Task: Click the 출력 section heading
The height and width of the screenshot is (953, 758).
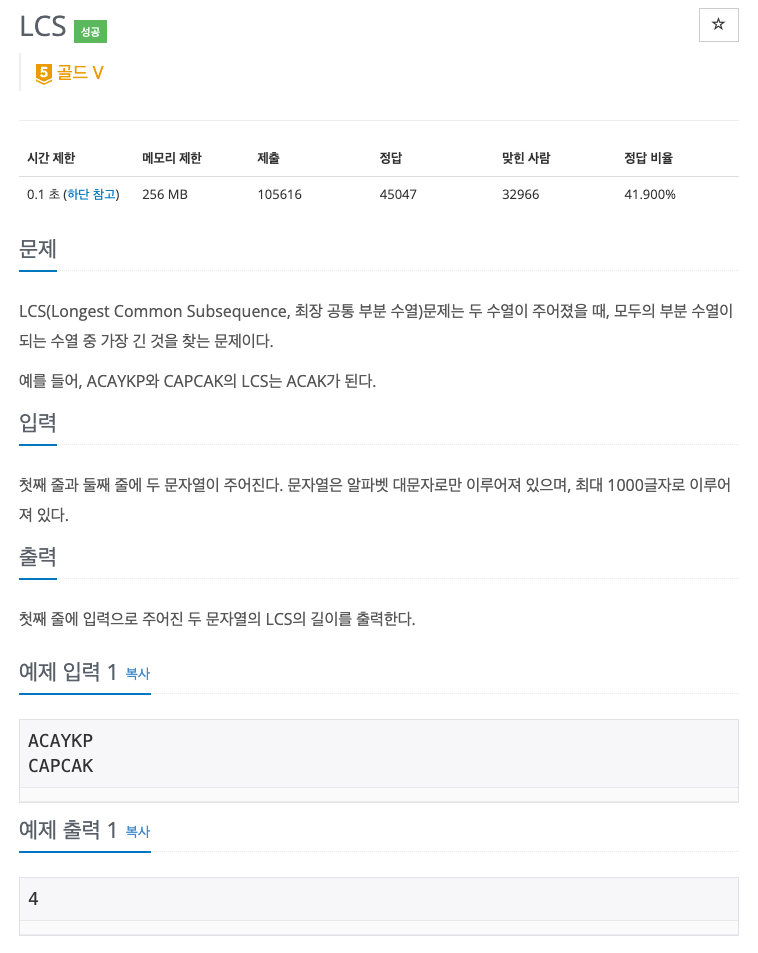Action: tap(37, 557)
